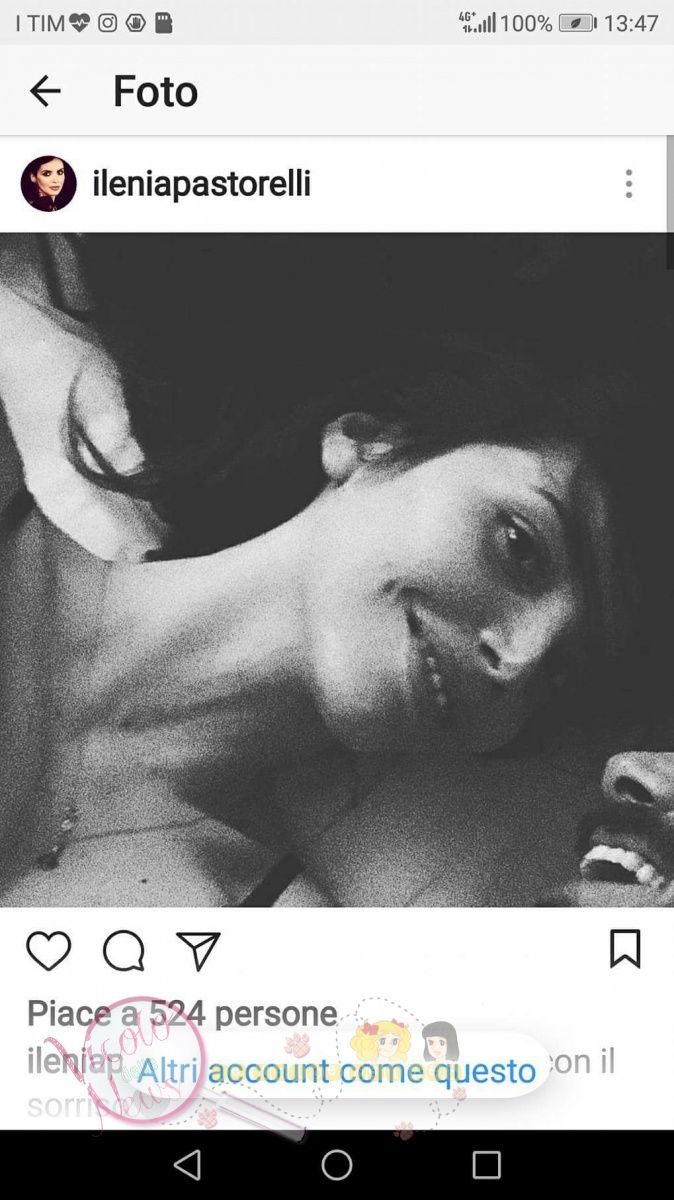Save the post with the bookmark icon
The width and height of the screenshot is (674, 1200).
click(x=625, y=949)
